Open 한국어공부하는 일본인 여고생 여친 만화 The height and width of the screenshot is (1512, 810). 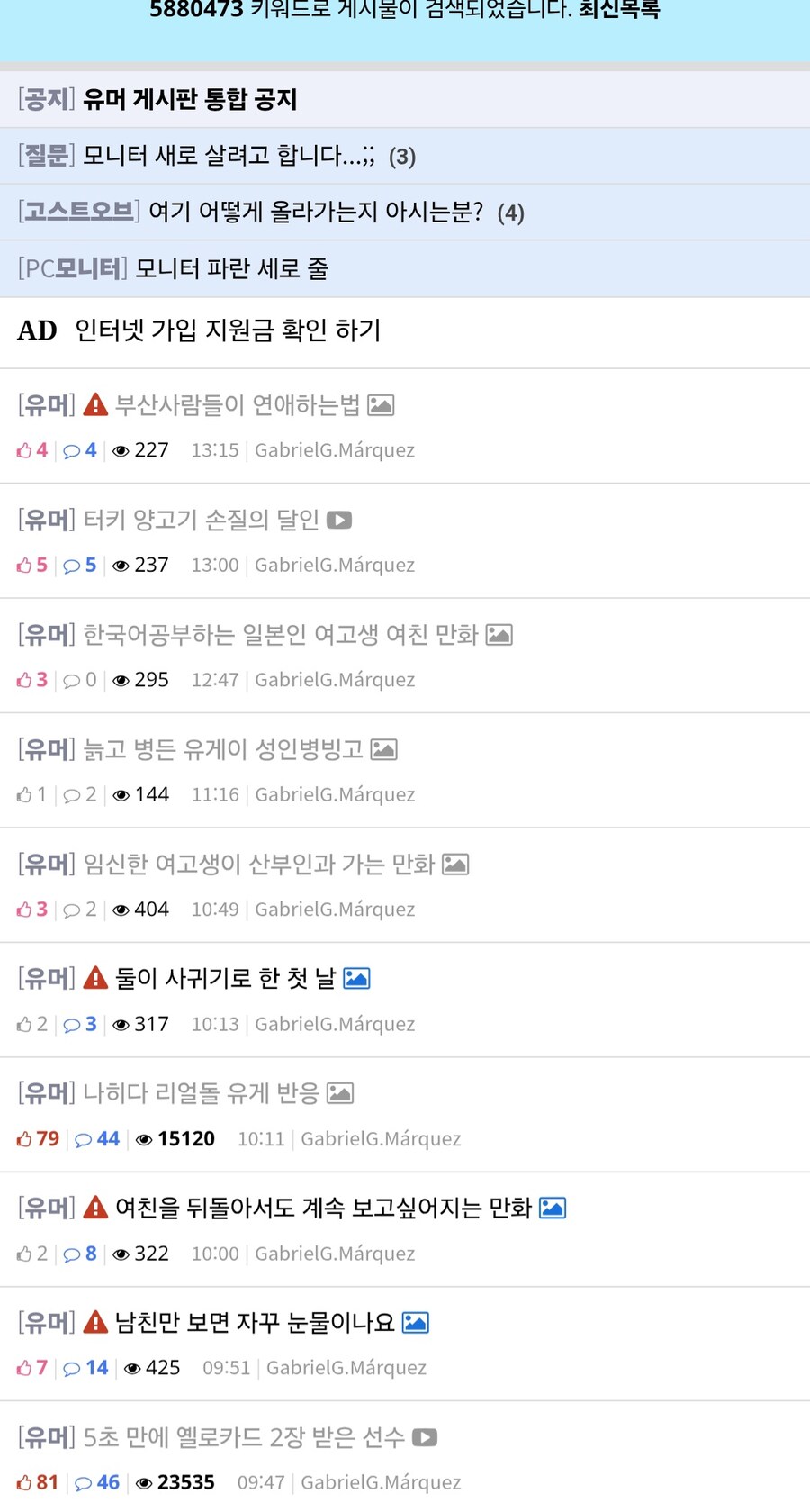click(280, 635)
